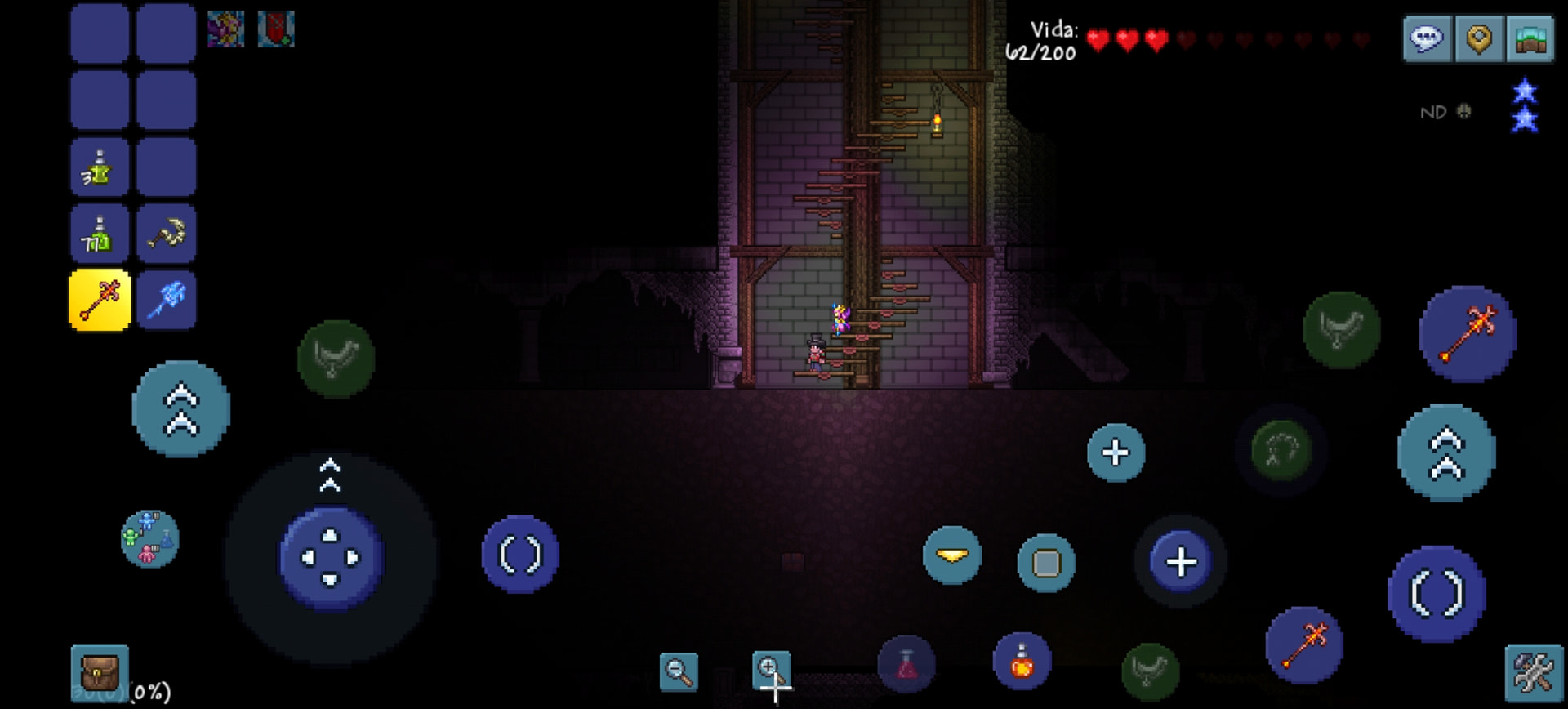
Task: Tap the movement joystick pad
Action: tap(331, 558)
